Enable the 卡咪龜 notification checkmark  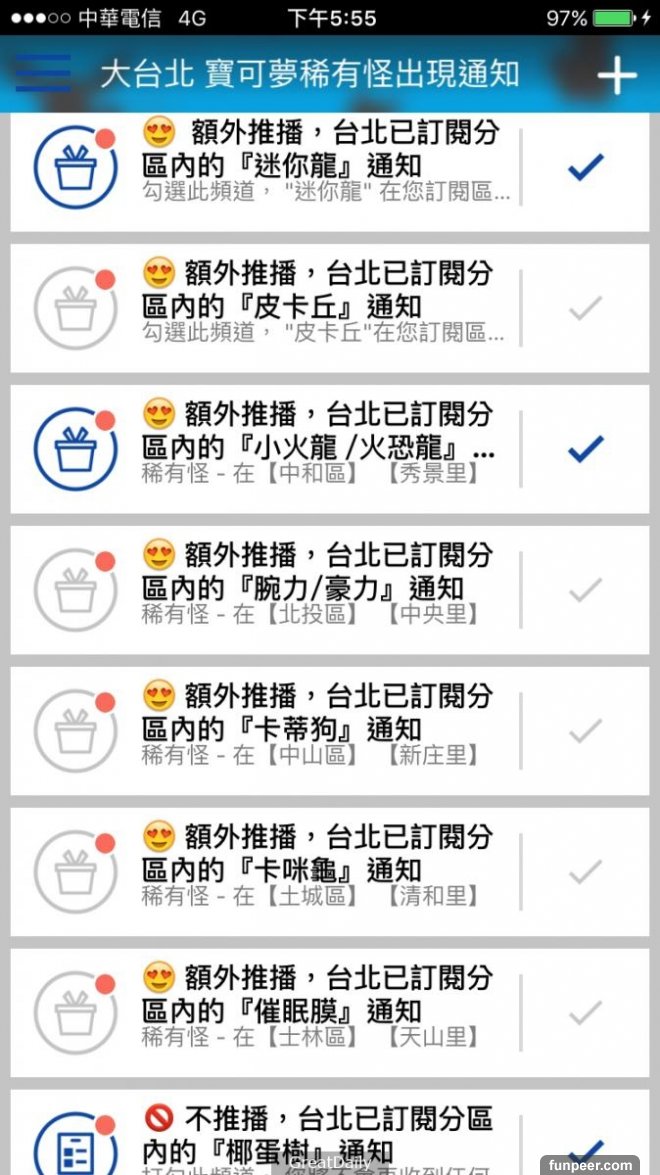[x=585, y=872]
